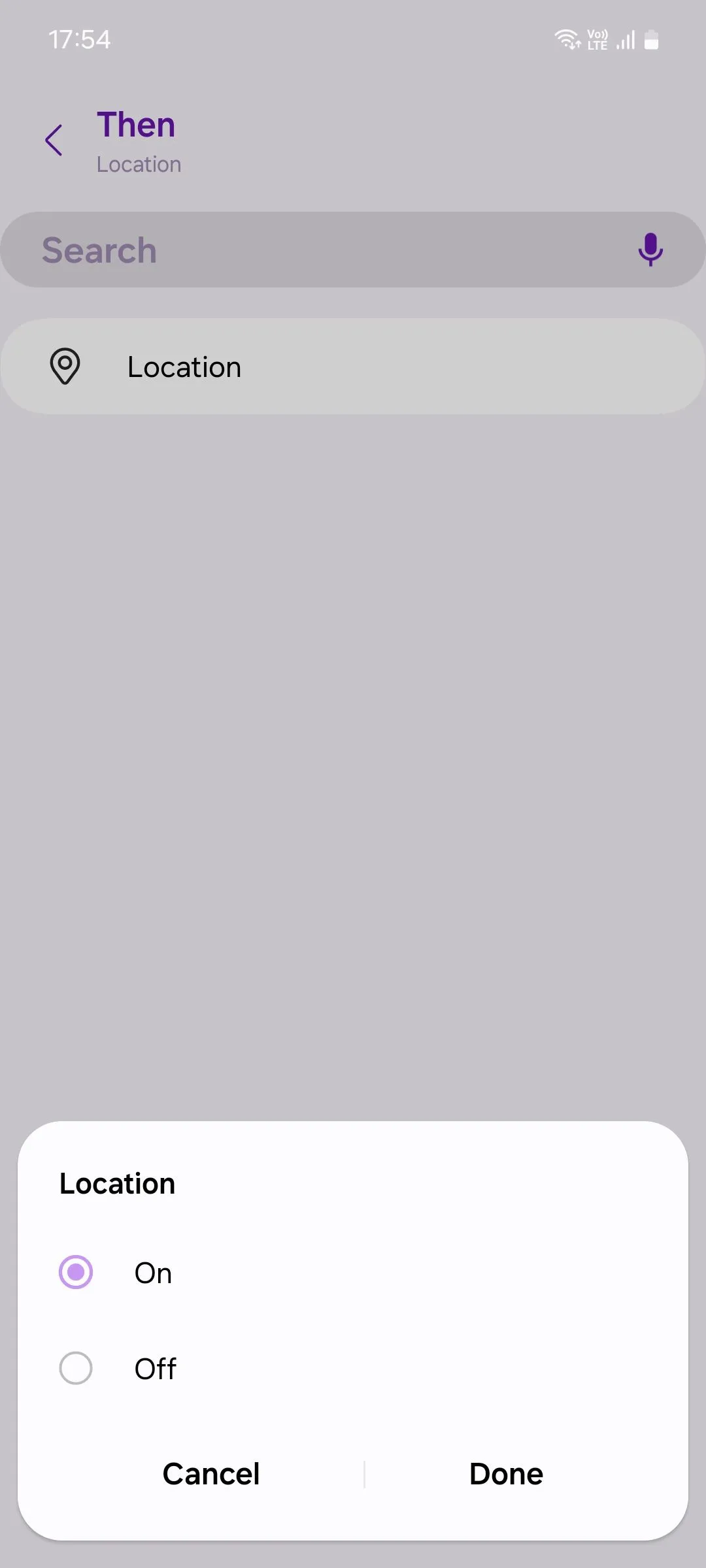Go back using the arrow
Screen dimensions: 706x1568
coord(54,140)
